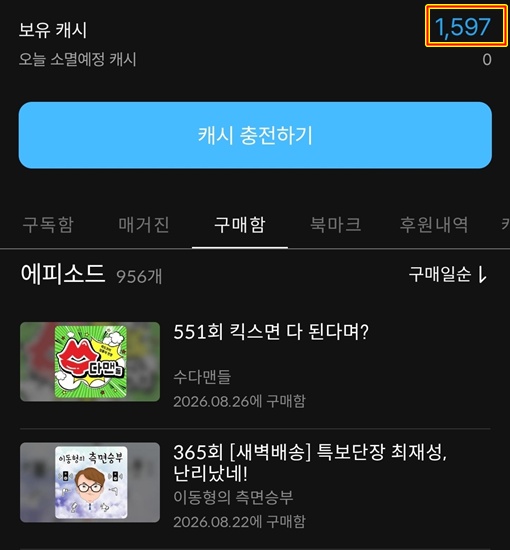Viewport: 510px width, 550px height.
Task: Switch to the 매거진 tab
Action: click(144, 224)
